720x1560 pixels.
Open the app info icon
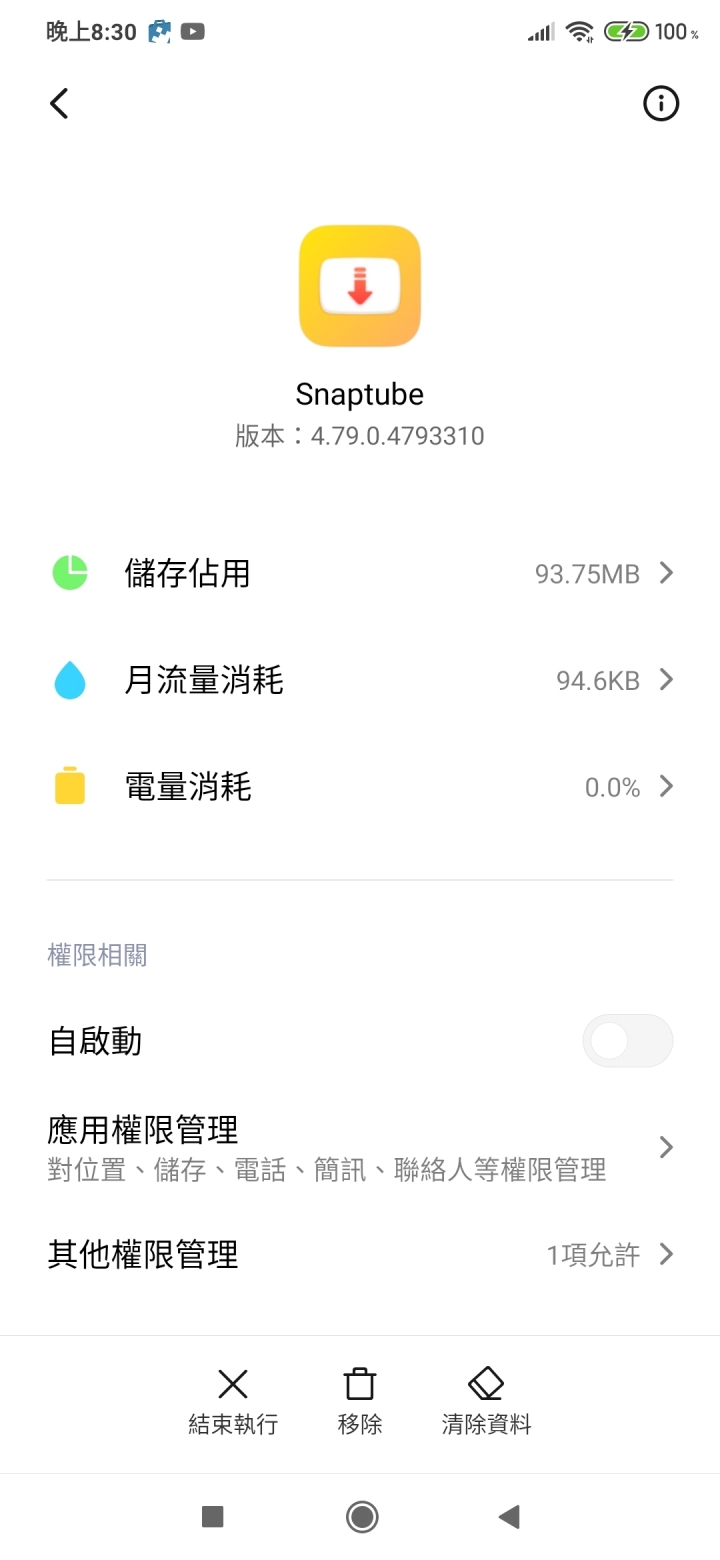[660, 103]
